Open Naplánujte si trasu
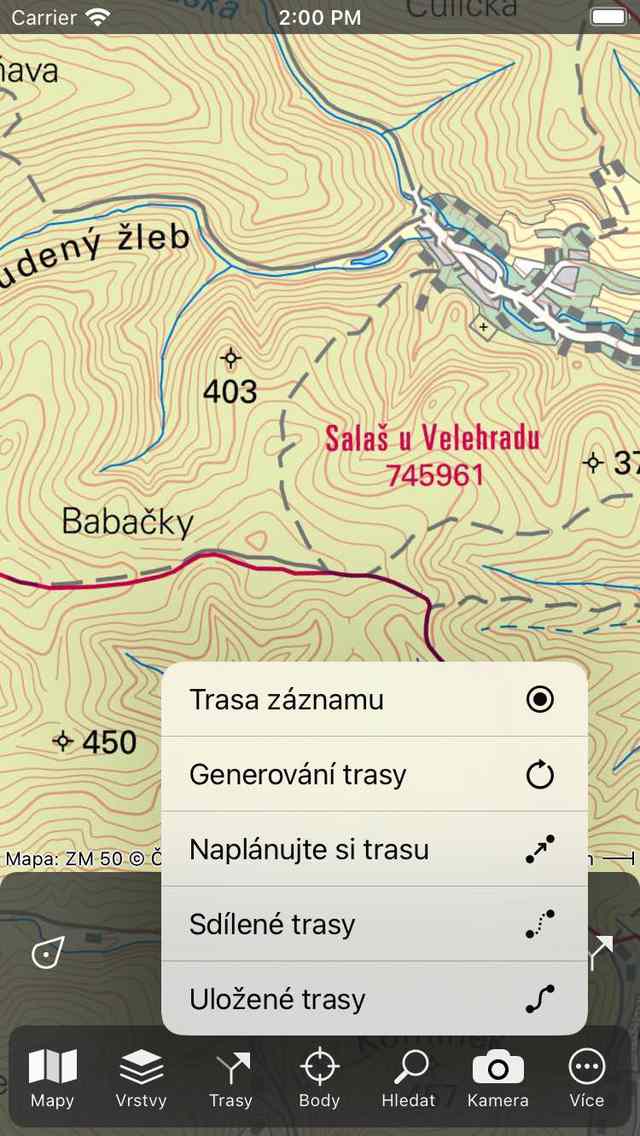Image resolution: width=640 pixels, height=1136 pixels. click(x=373, y=849)
